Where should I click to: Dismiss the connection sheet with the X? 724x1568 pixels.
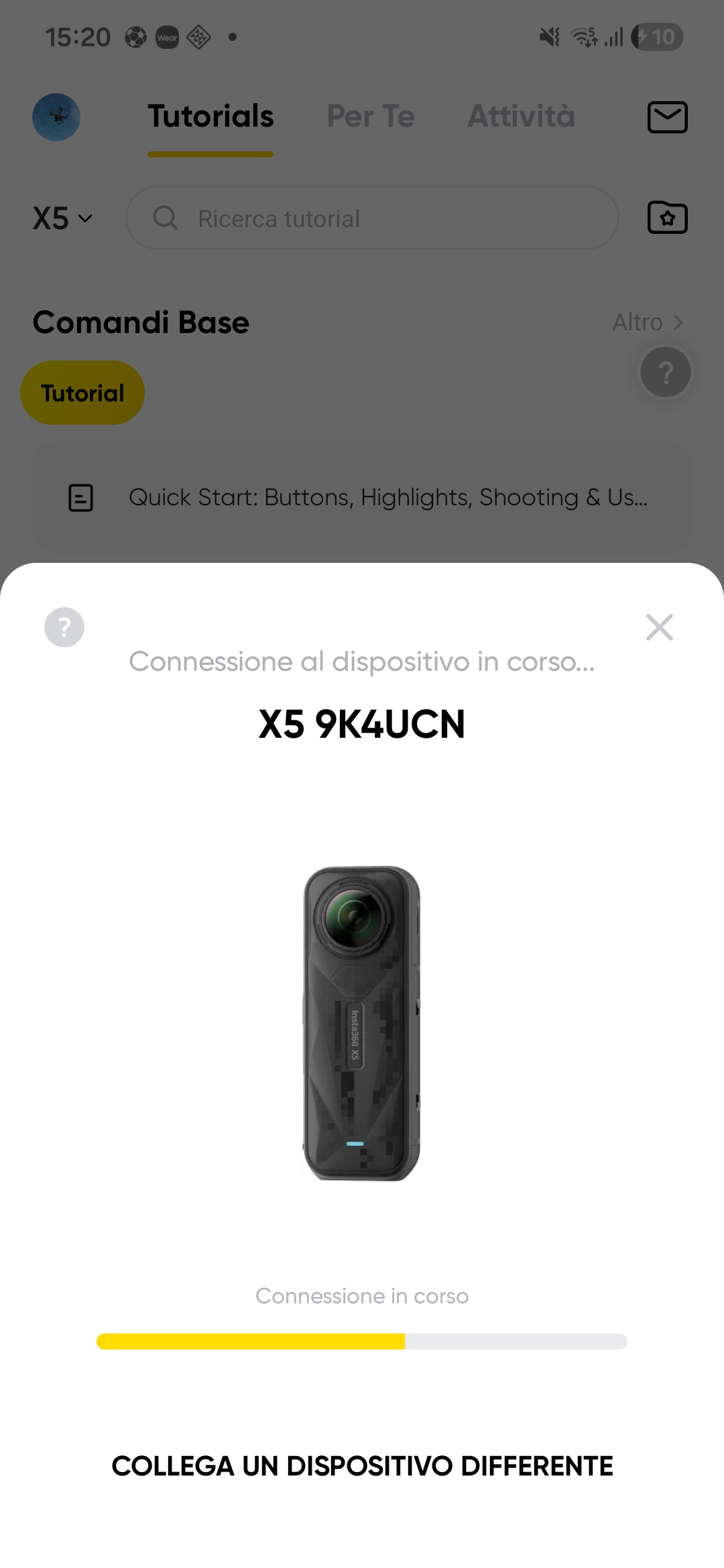coord(659,627)
